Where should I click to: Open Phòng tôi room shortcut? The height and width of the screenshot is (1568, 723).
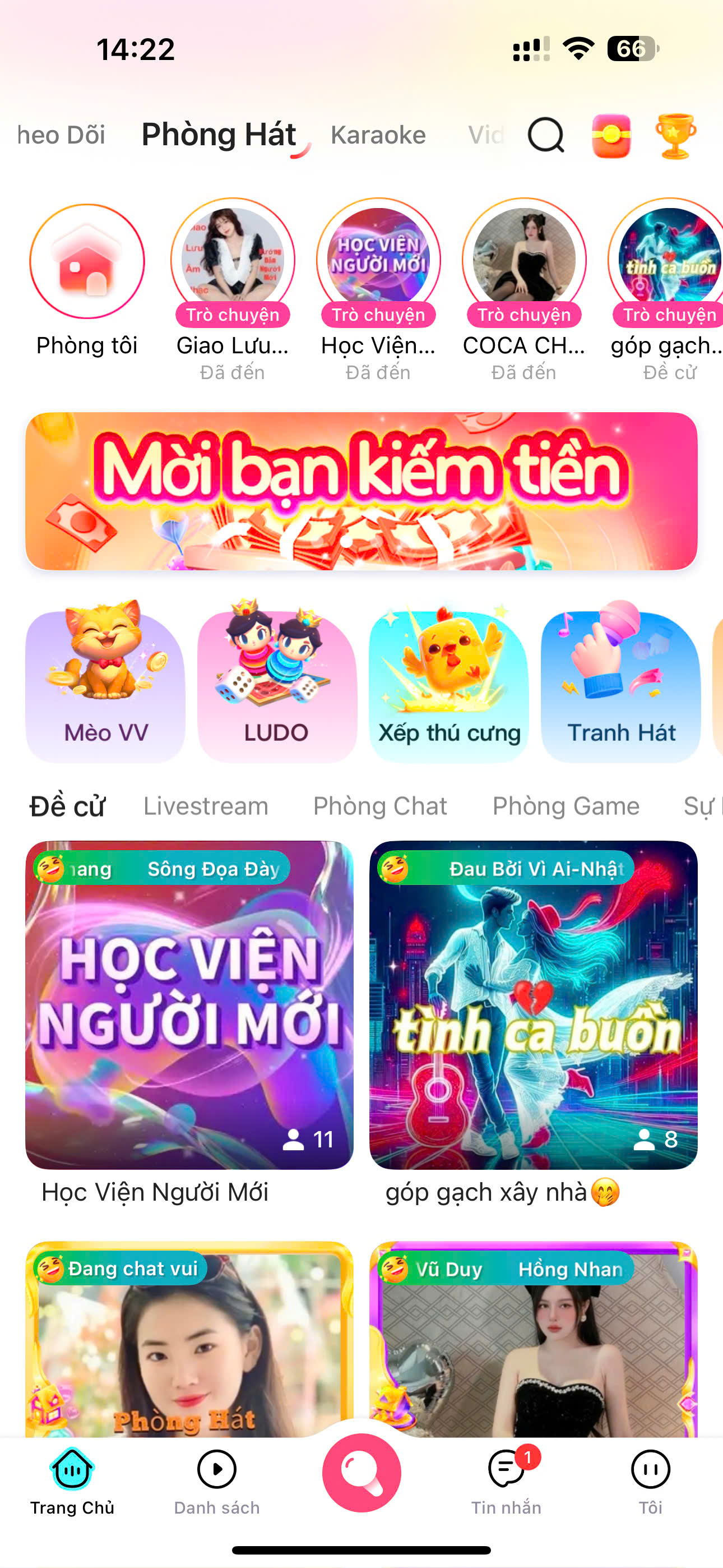pyautogui.click(x=87, y=262)
